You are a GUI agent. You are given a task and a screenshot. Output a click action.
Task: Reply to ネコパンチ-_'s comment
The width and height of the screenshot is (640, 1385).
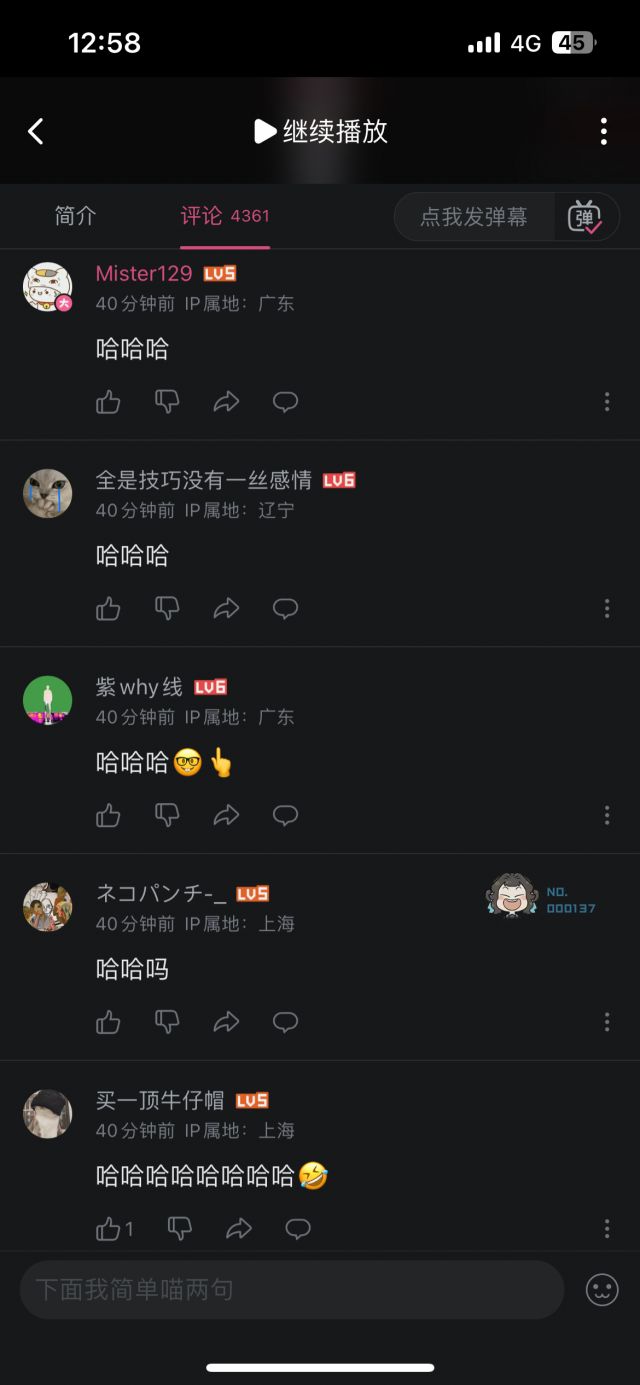tap(286, 1022)
